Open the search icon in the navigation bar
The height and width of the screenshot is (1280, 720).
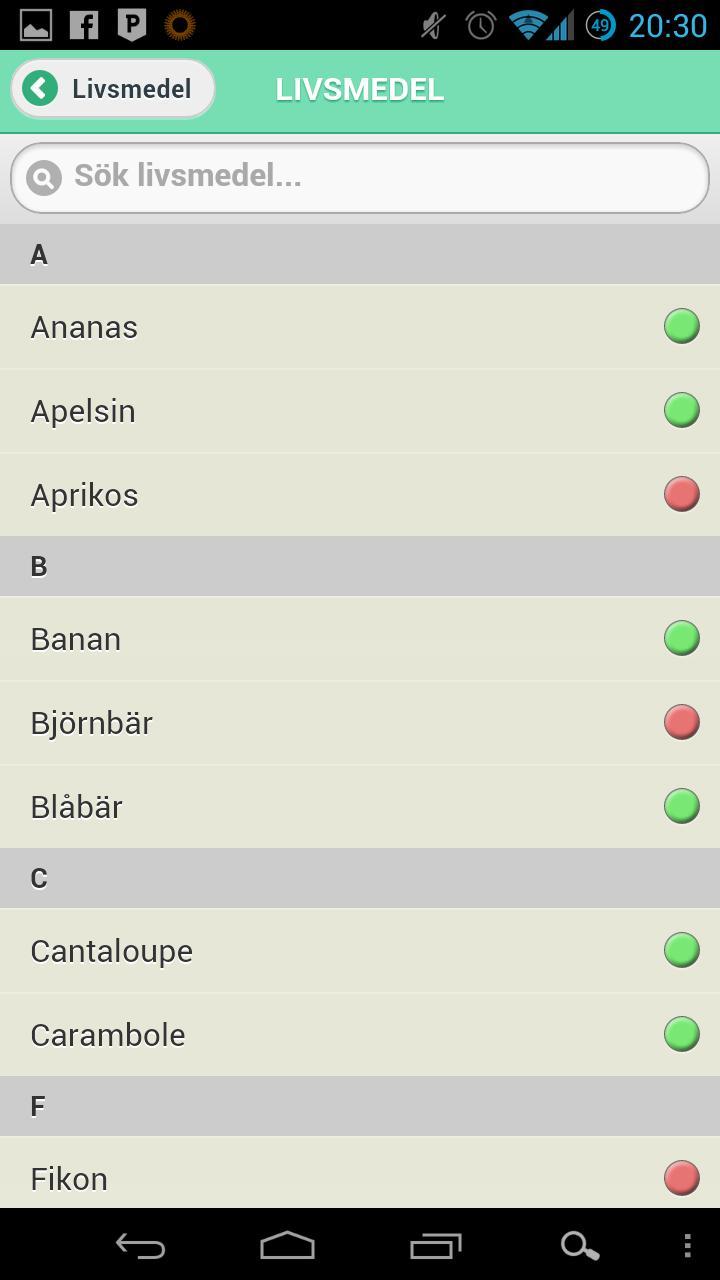point(578,1246)
